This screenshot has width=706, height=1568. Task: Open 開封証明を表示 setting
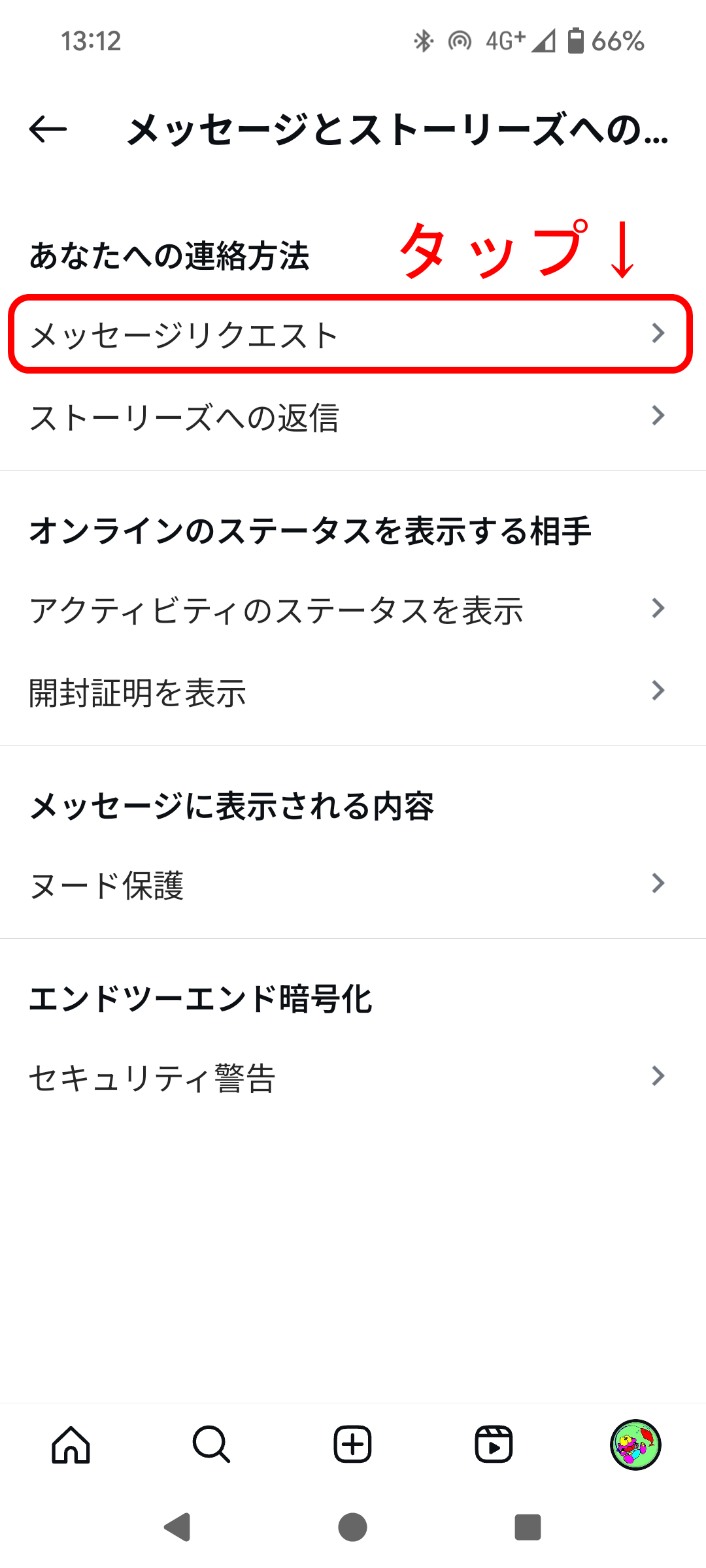pos(353,691)
